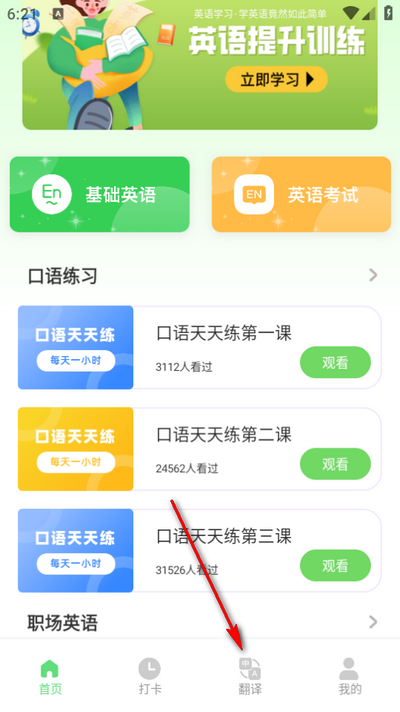The image size is (400, 712).
Task: Switch to the 打卡 tab
Action: pos(150,677)
